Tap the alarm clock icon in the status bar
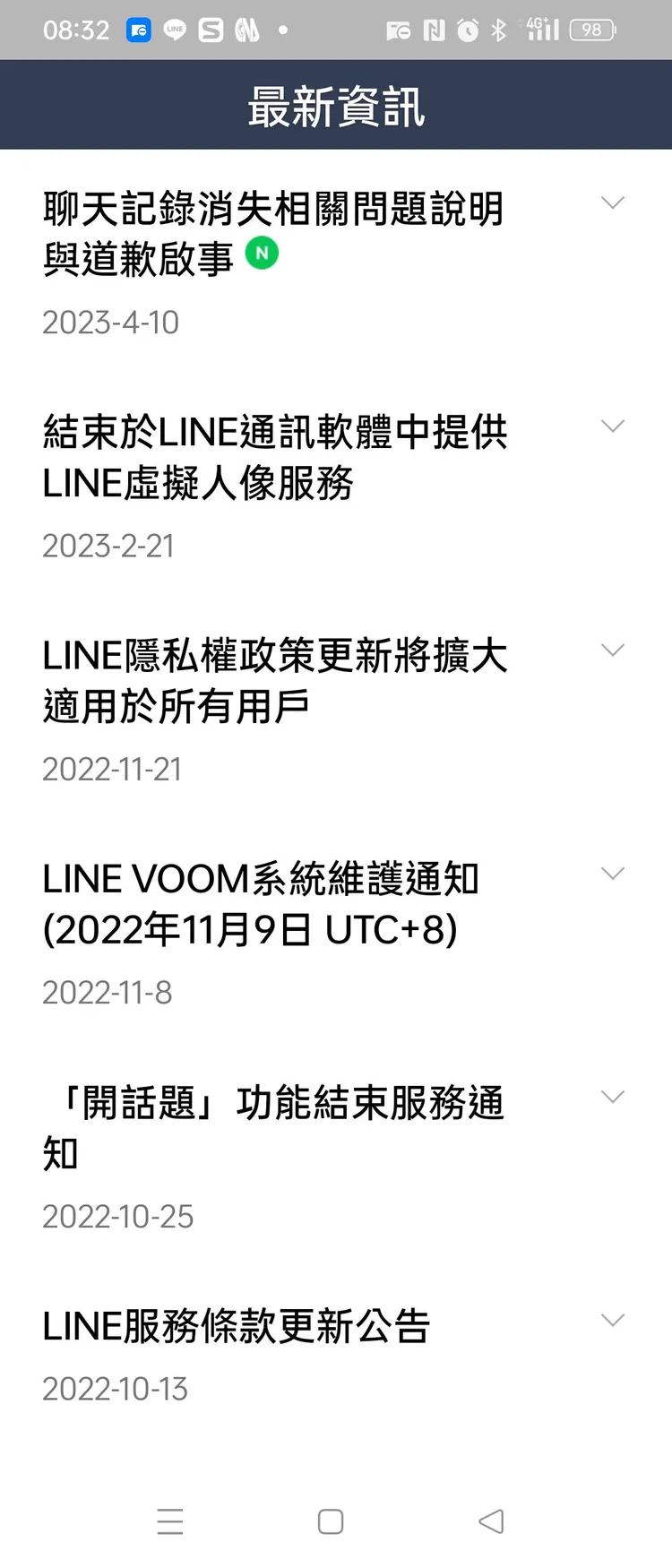 point(466,30)
